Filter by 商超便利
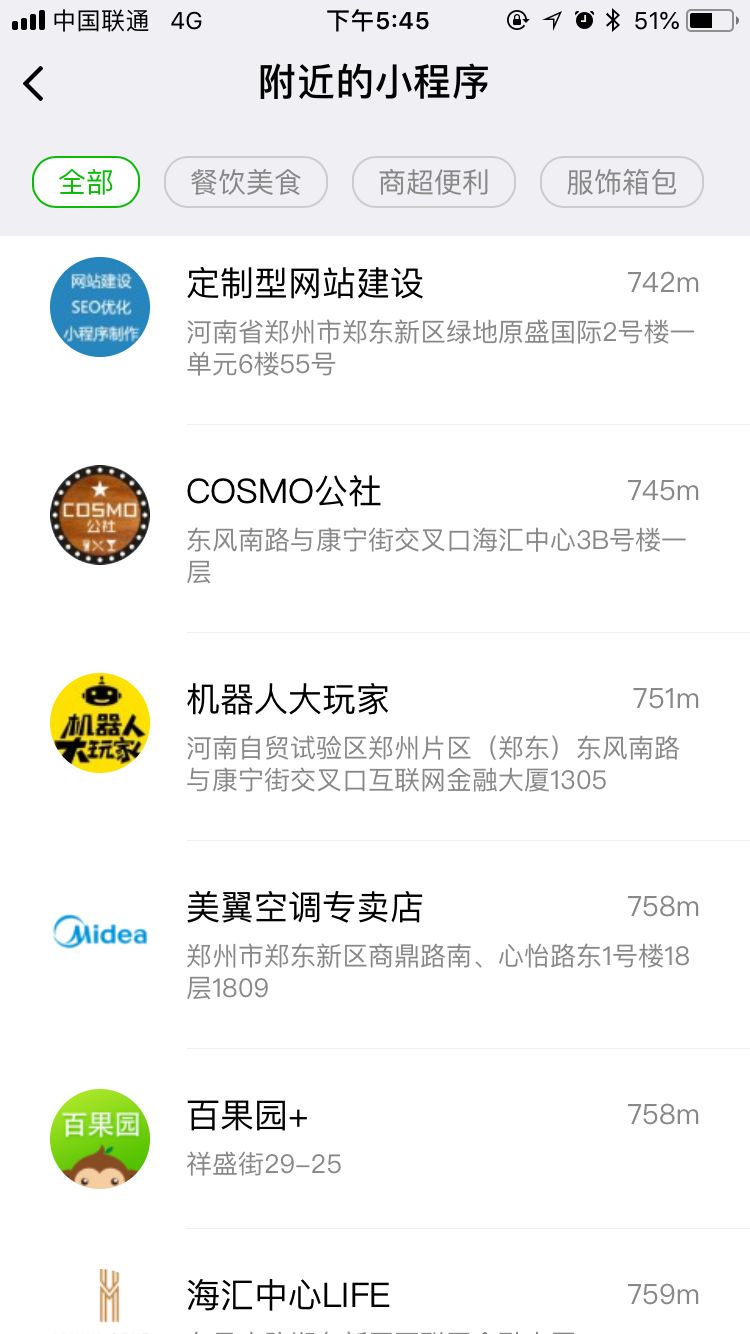 click(433, 182)
